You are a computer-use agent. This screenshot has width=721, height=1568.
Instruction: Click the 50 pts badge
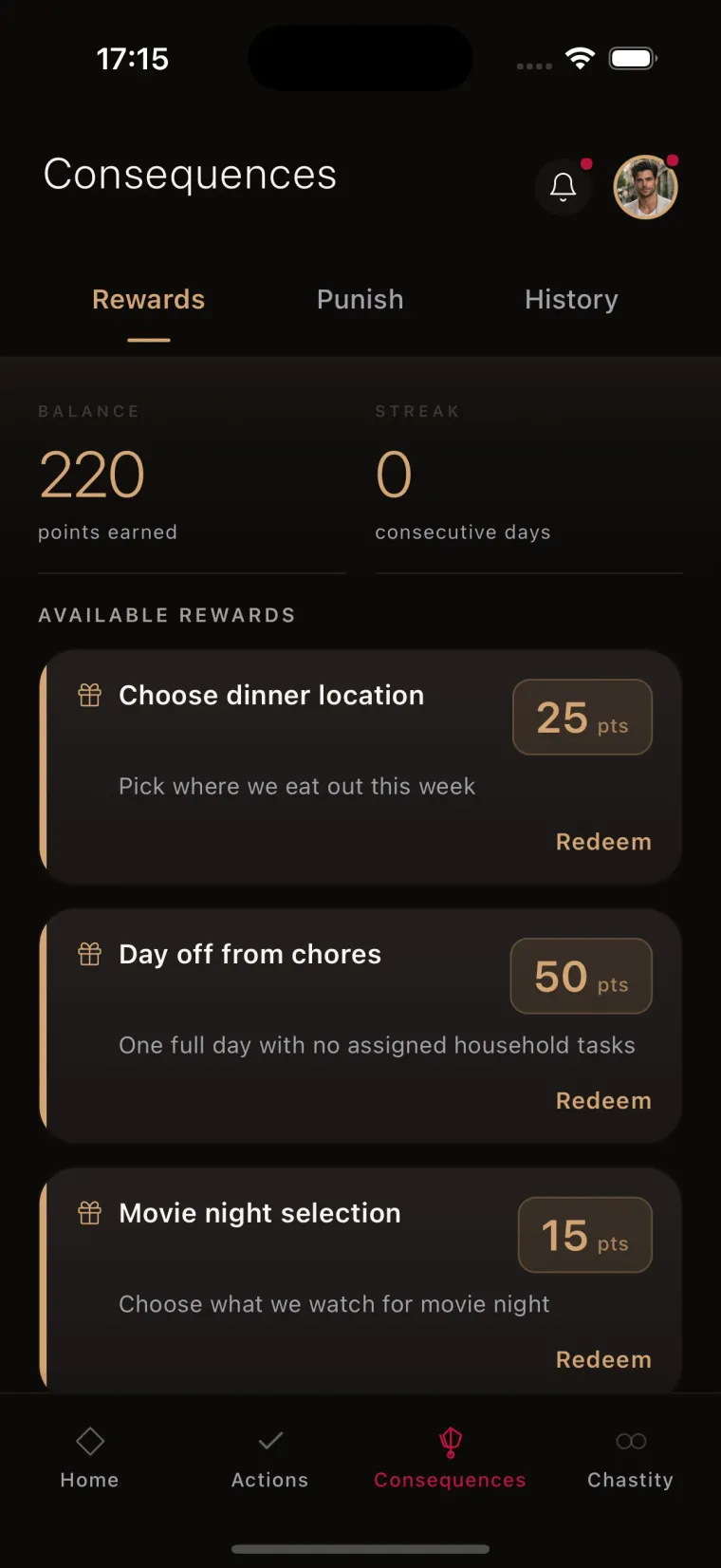[x=581, y=976]
